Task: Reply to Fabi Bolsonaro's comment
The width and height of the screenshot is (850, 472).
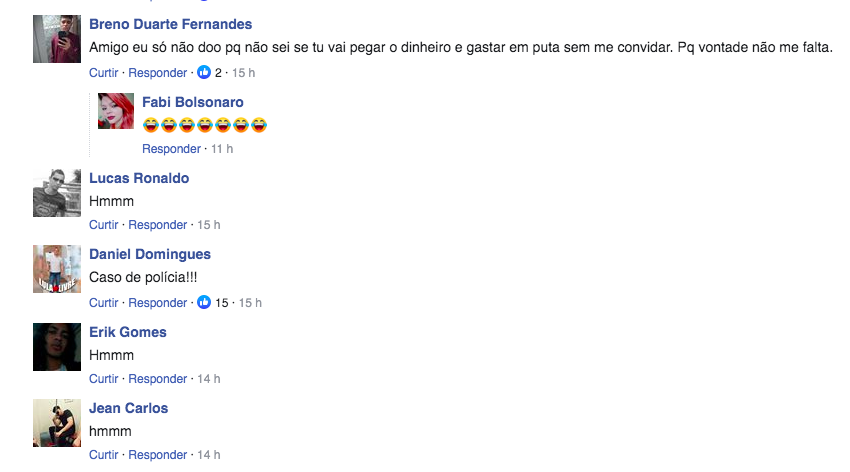Action: pyautogui.click(x=171, y=149)
